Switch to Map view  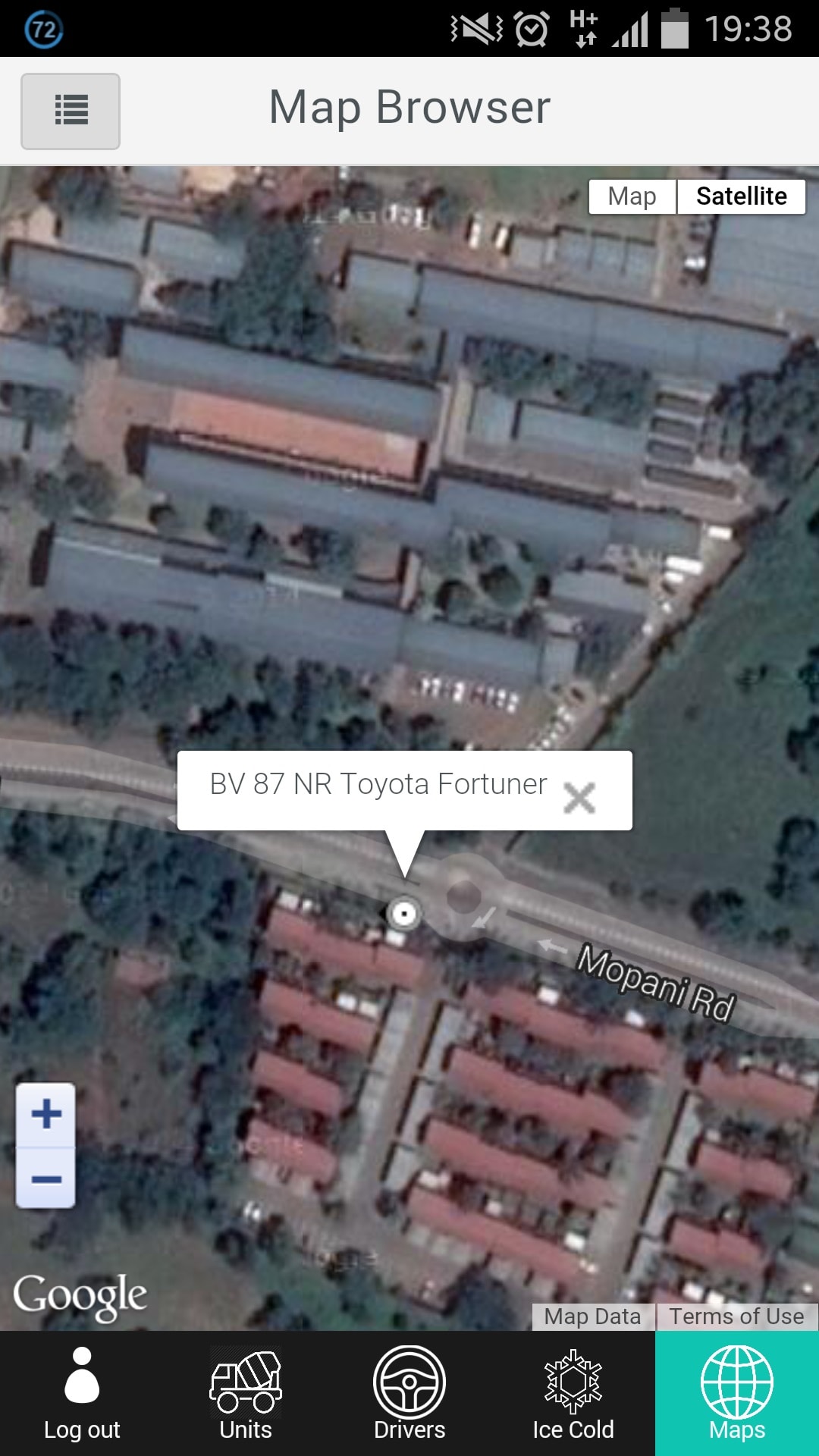click(632, 196)
